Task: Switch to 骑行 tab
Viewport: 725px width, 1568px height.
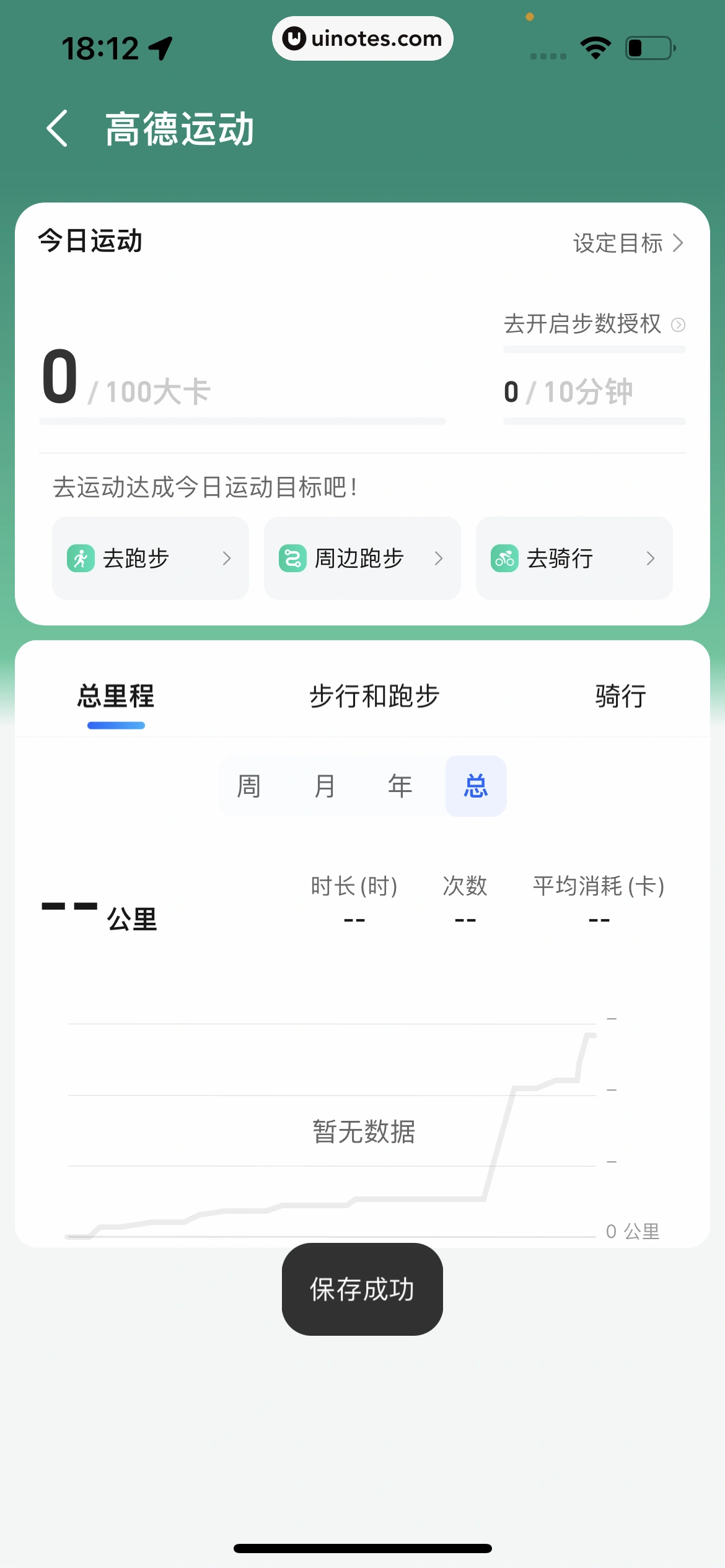Action: coord(620,696)
